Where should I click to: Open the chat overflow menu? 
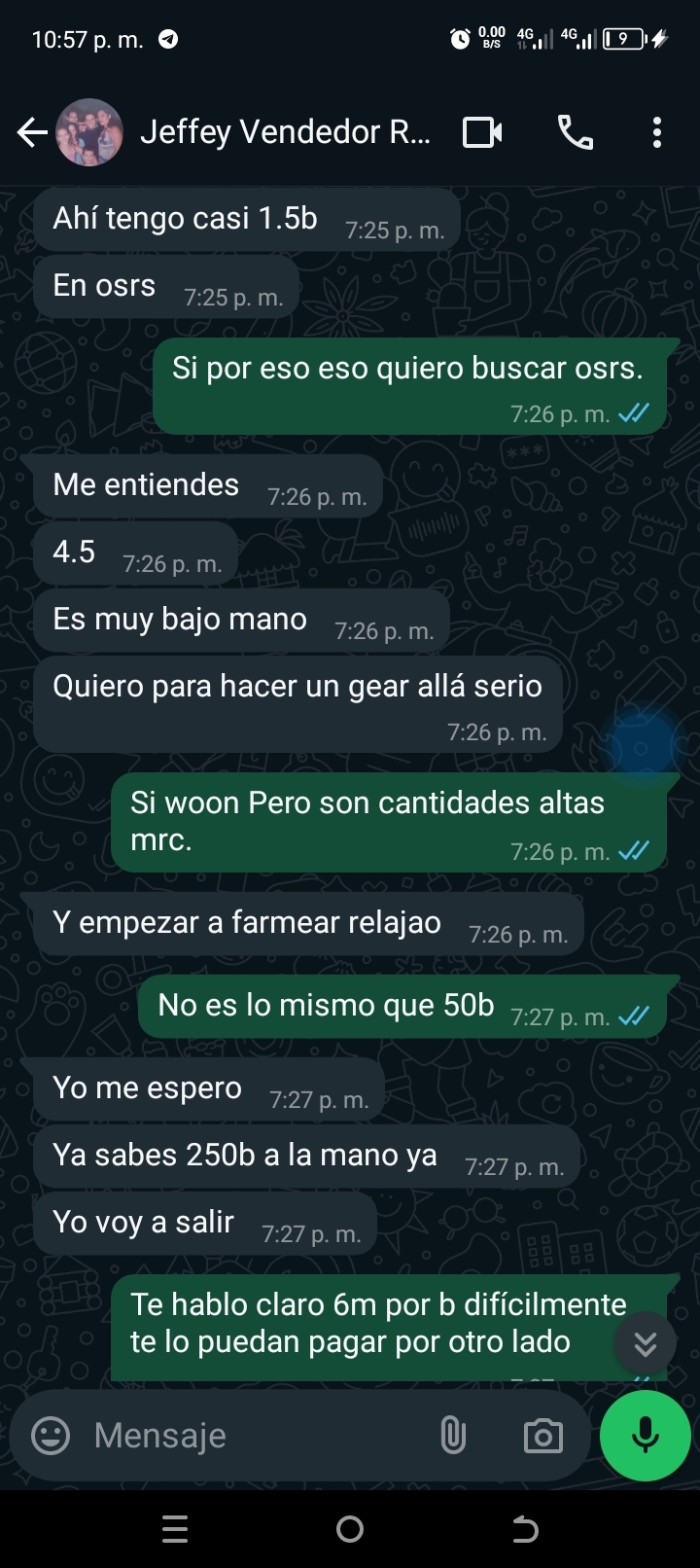pyautogui.click(x=657, y=132)
